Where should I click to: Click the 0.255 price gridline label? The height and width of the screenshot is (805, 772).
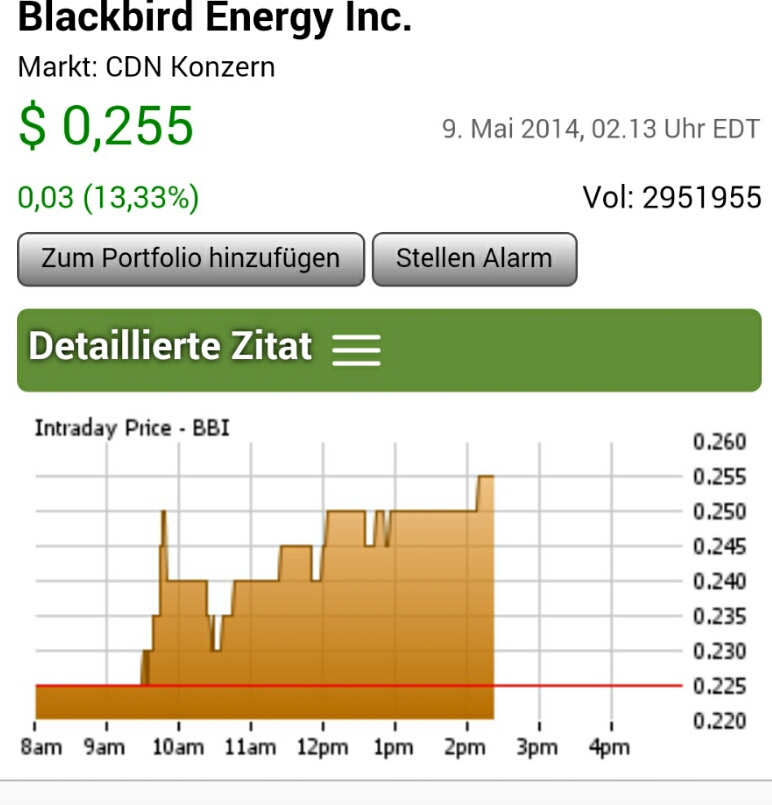pyautogui.click(x=718, y=477)
